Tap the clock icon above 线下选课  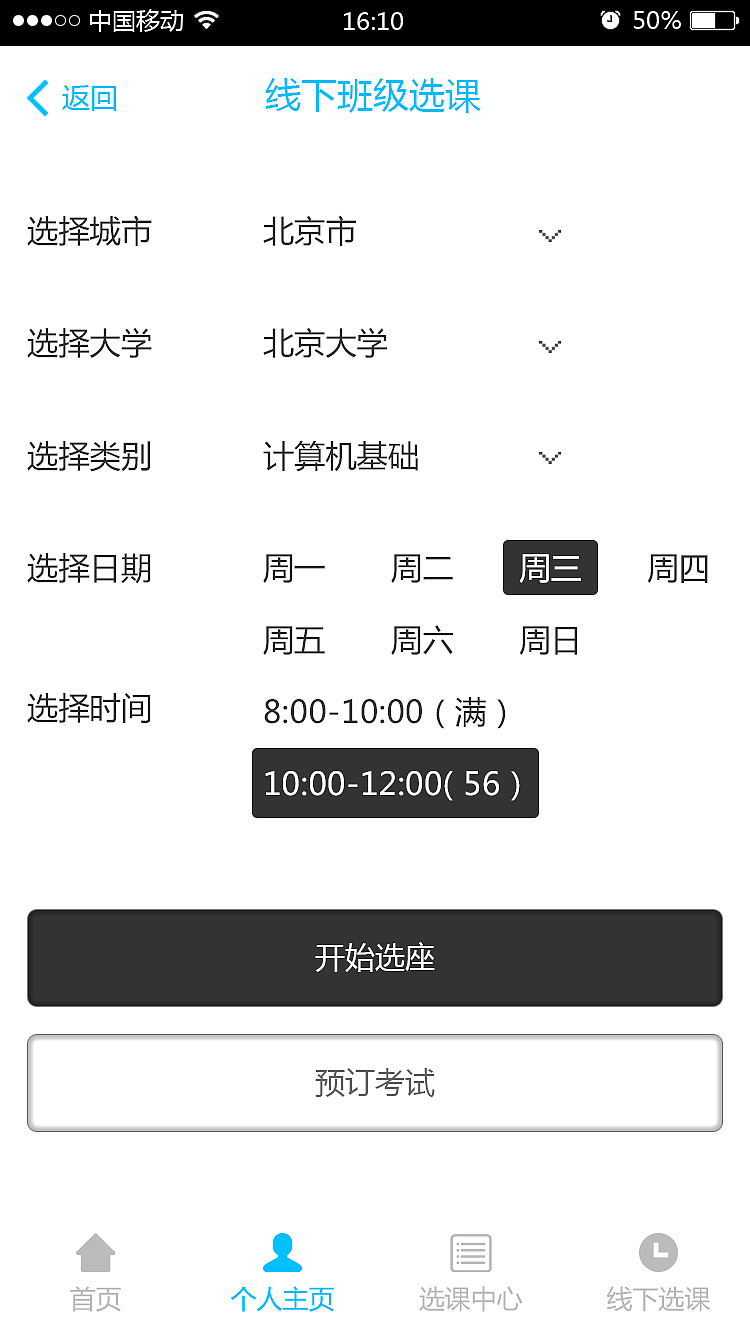pyautogui.click(x=655, y=1251)
